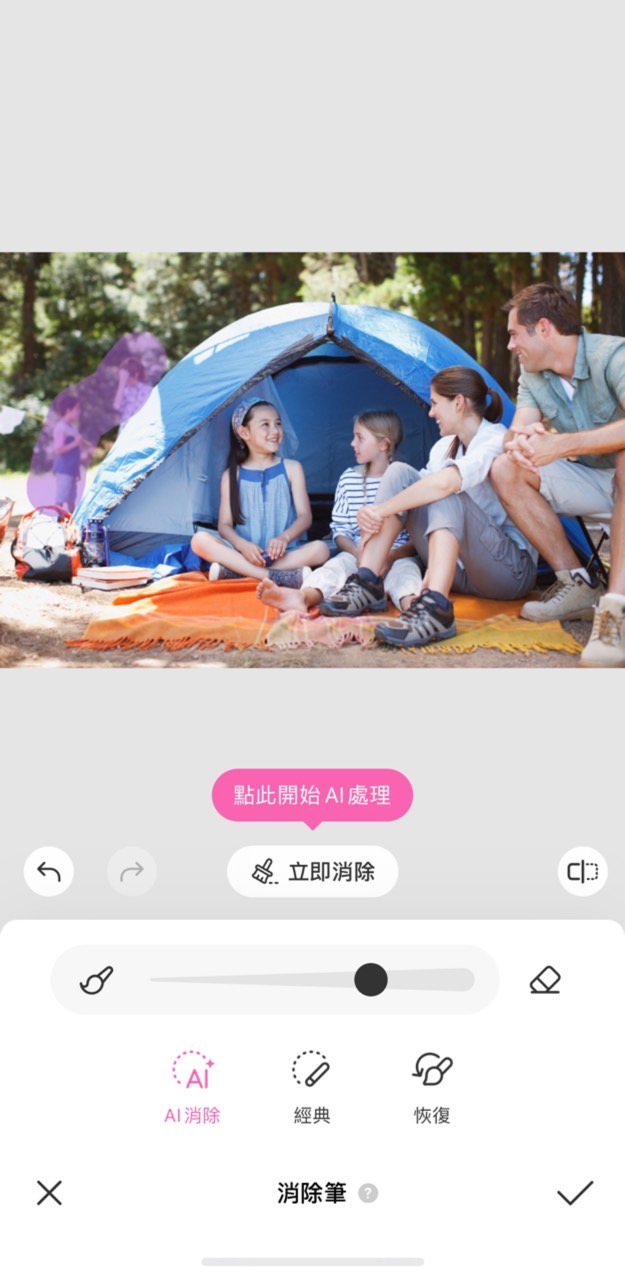Image resolution: width=625 pixels, height=1280 pixels.
Task: Confirm the edit with the checkmark
Action: click(575, 1193)
